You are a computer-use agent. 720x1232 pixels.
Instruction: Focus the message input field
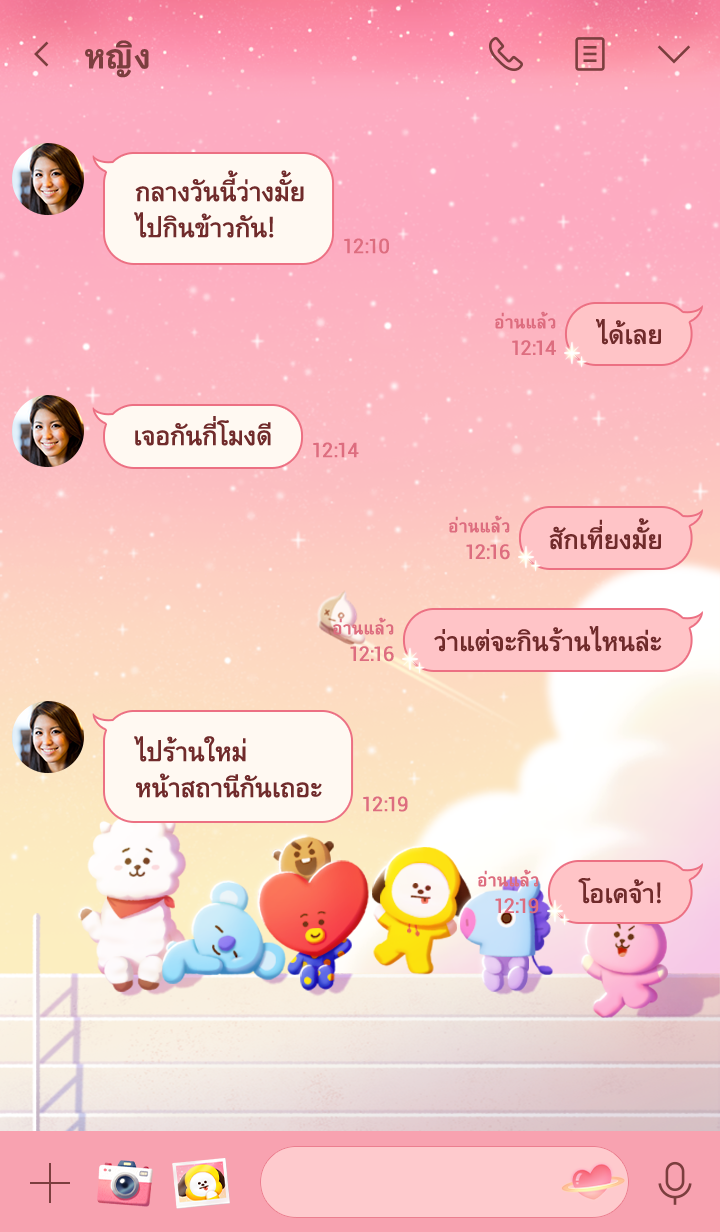(x=410, y=1182)
